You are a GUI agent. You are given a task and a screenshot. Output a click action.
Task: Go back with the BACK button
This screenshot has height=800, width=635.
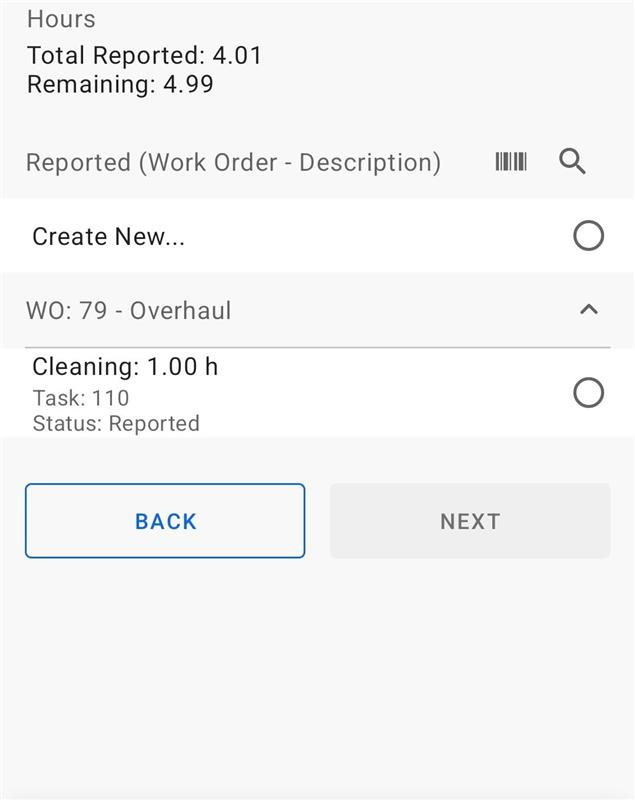click(165, 521)
